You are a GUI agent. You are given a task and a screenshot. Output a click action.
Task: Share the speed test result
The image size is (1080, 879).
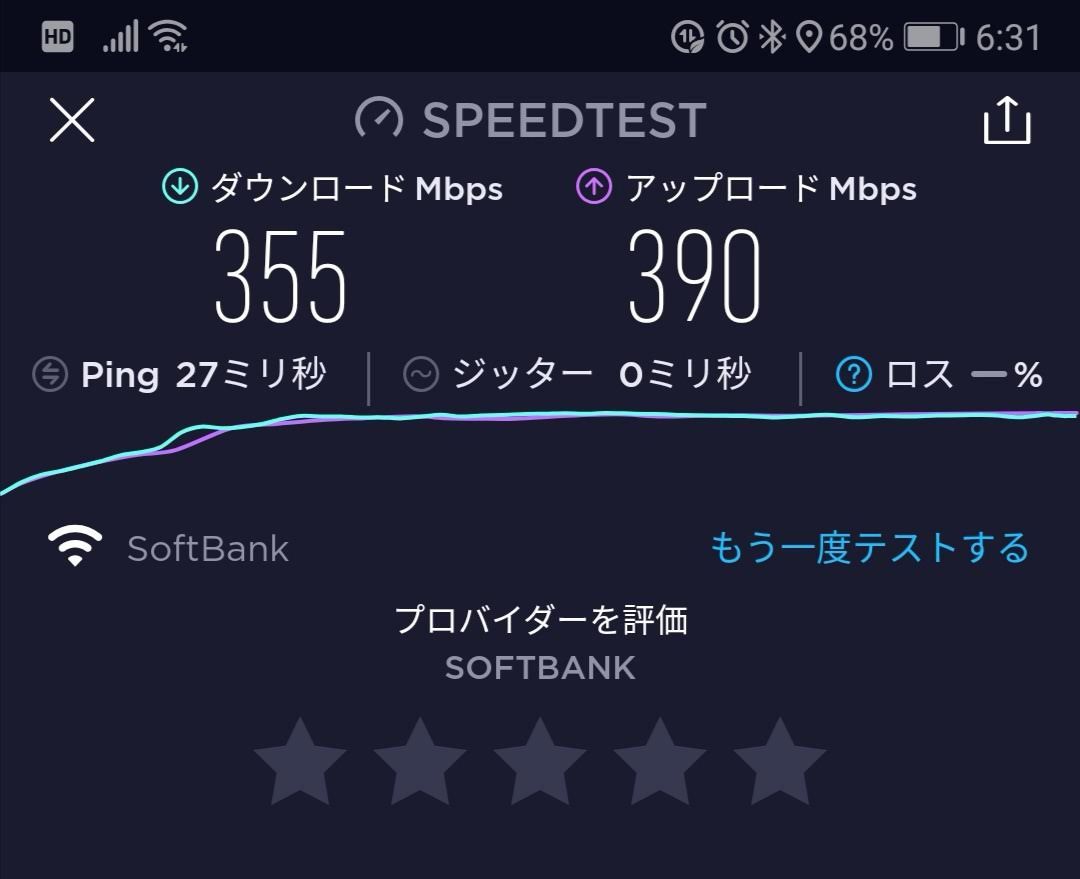(1006, 121)
